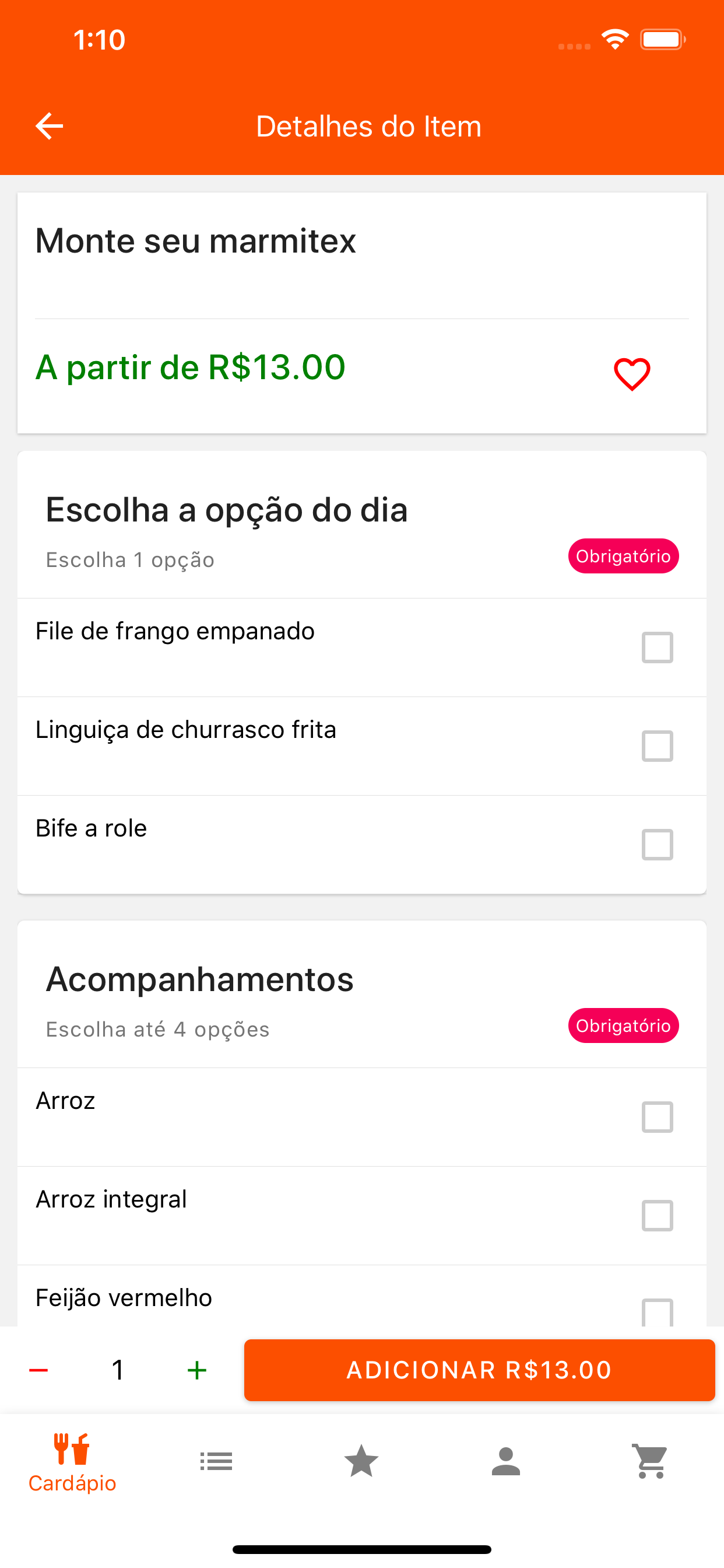This screenshot has height=1568, width=724.
Task: Tick the Arroz side dish
Action: click(x=657, y=1117)
